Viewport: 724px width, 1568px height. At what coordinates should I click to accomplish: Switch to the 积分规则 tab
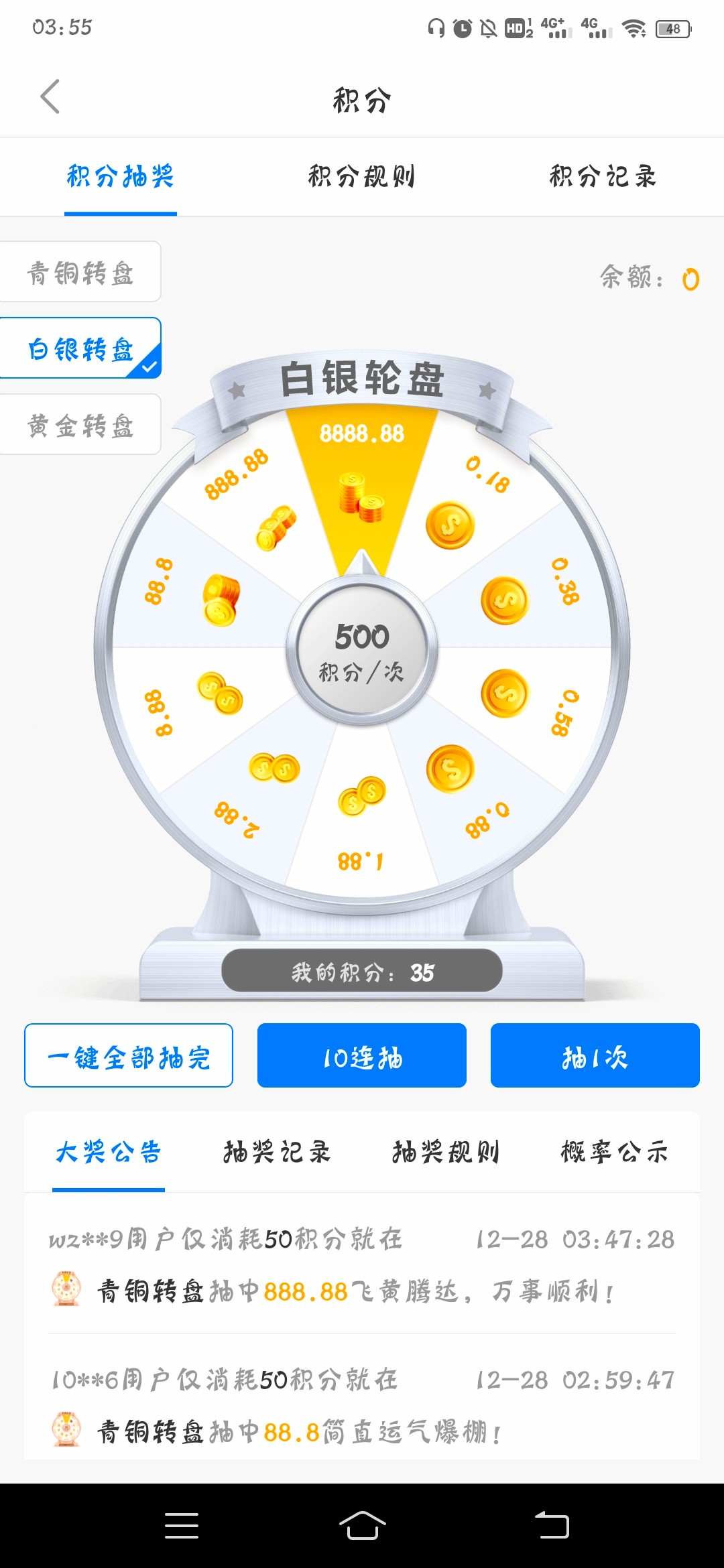click(361, 177)
